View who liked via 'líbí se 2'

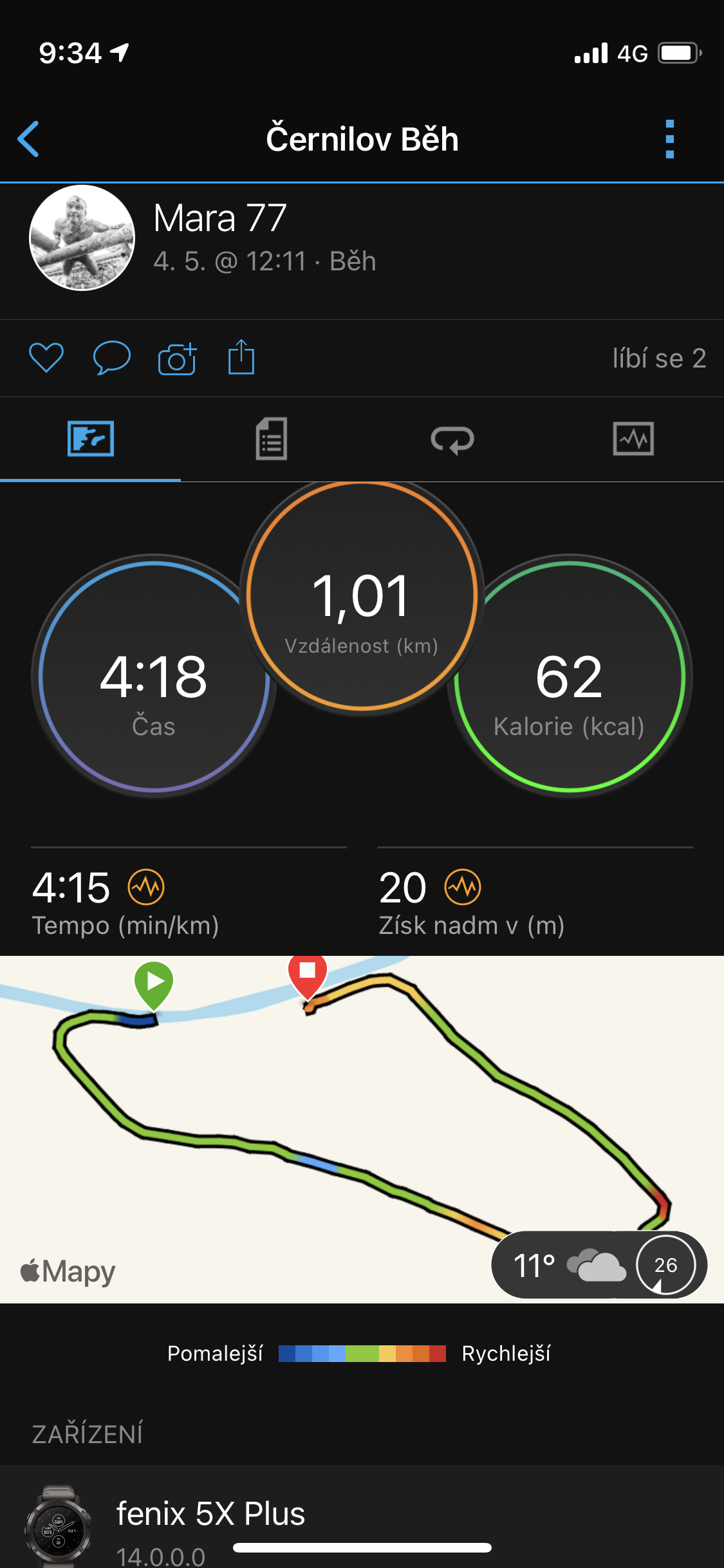(x=659, y=359)
